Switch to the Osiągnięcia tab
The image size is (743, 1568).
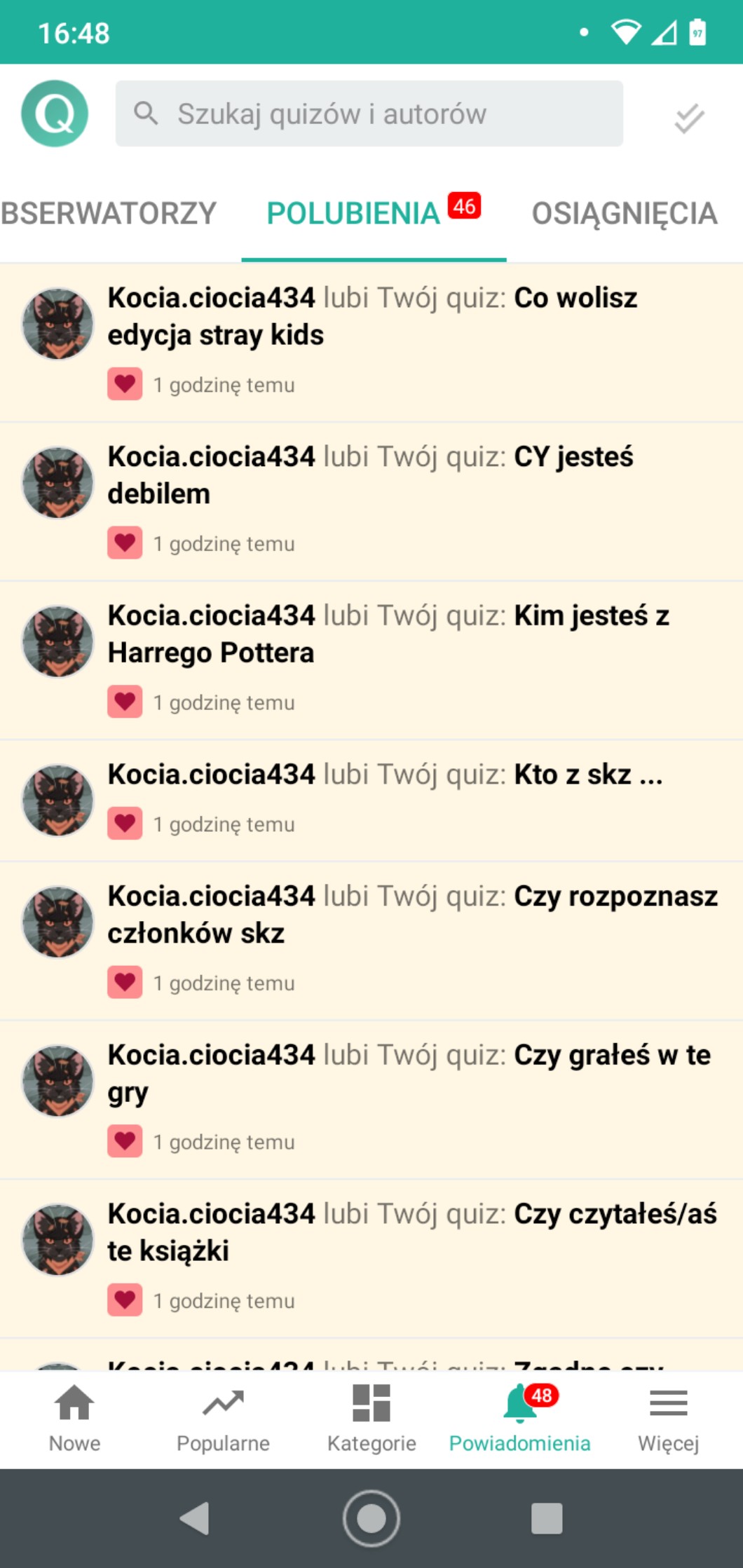coord(624,214)
